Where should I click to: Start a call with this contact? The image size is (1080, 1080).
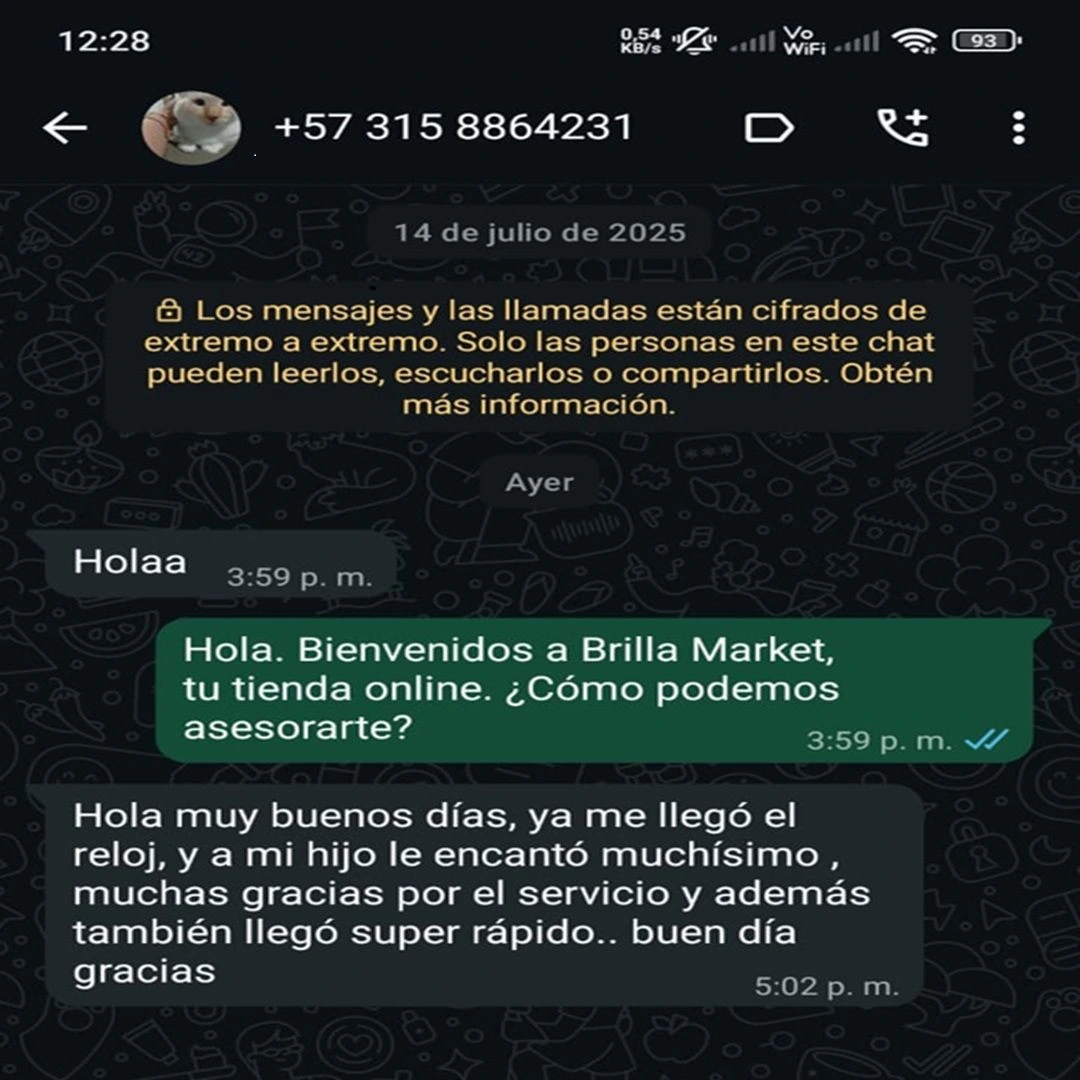pos(902,128)
